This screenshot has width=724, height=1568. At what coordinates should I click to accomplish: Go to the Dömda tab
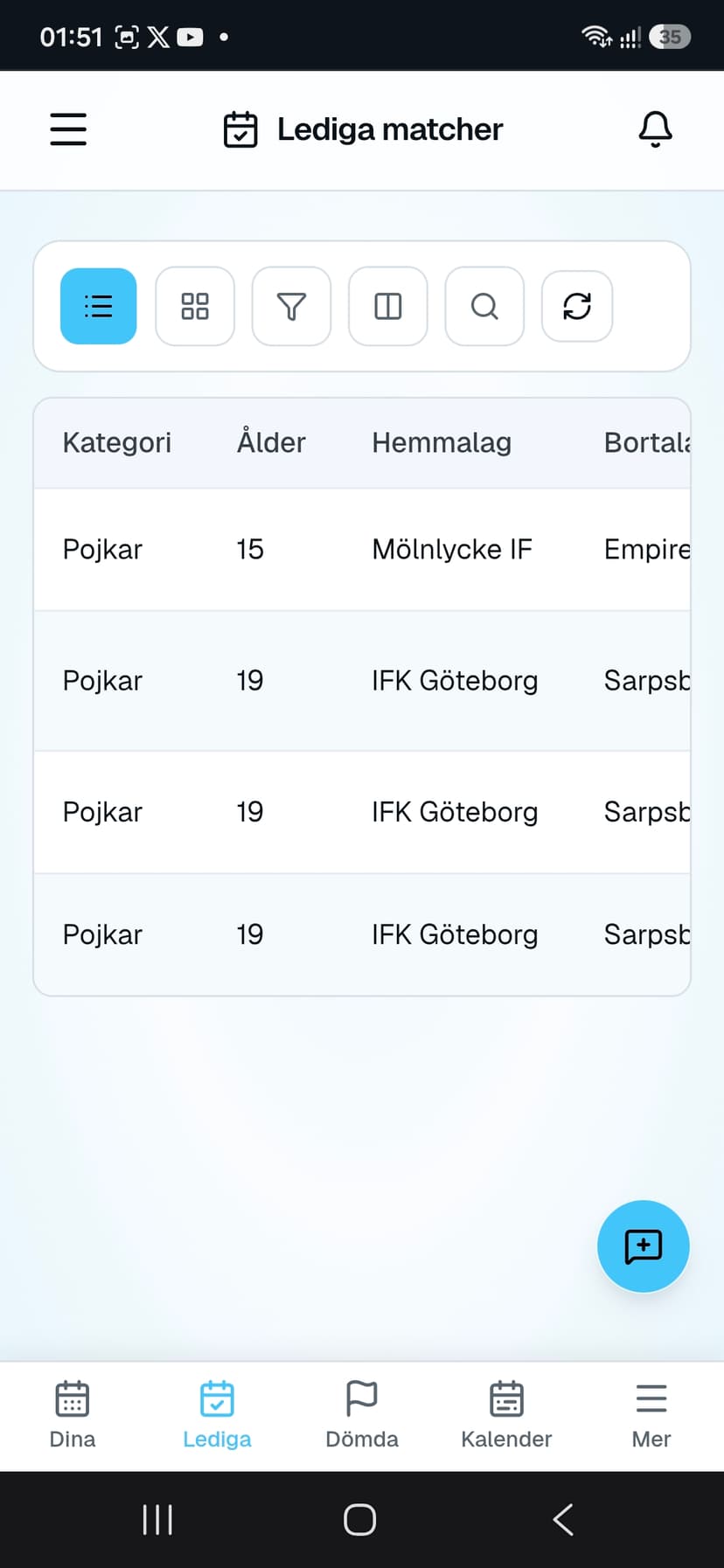coord(362,1415)
